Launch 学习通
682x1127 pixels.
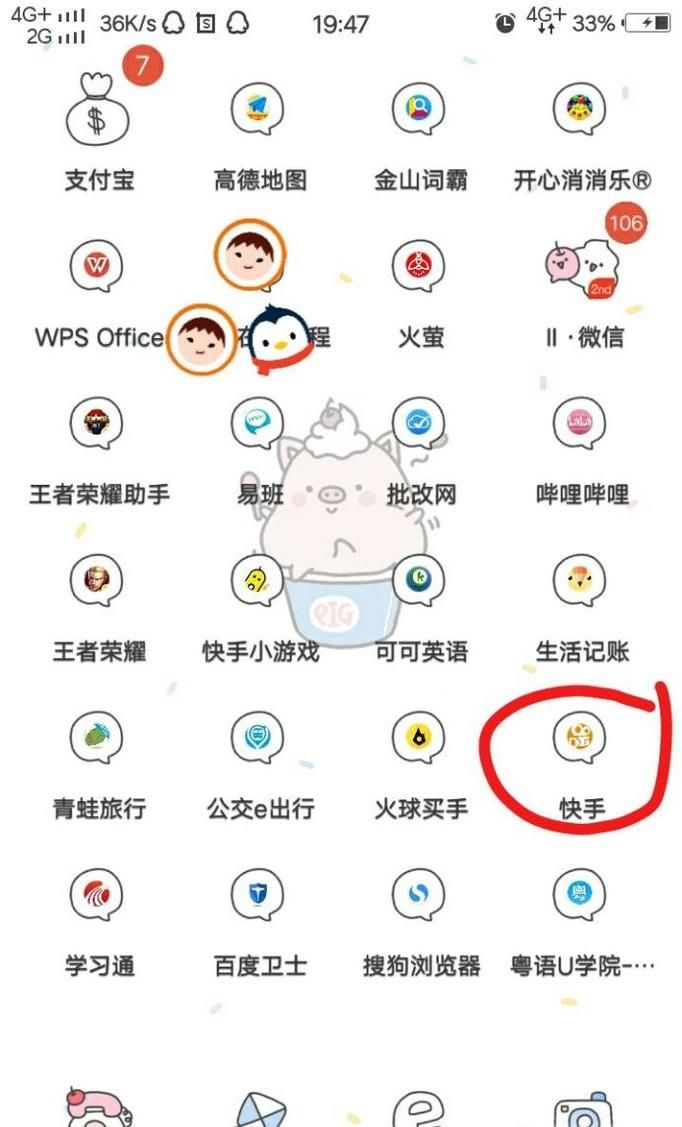pos(98,895)
